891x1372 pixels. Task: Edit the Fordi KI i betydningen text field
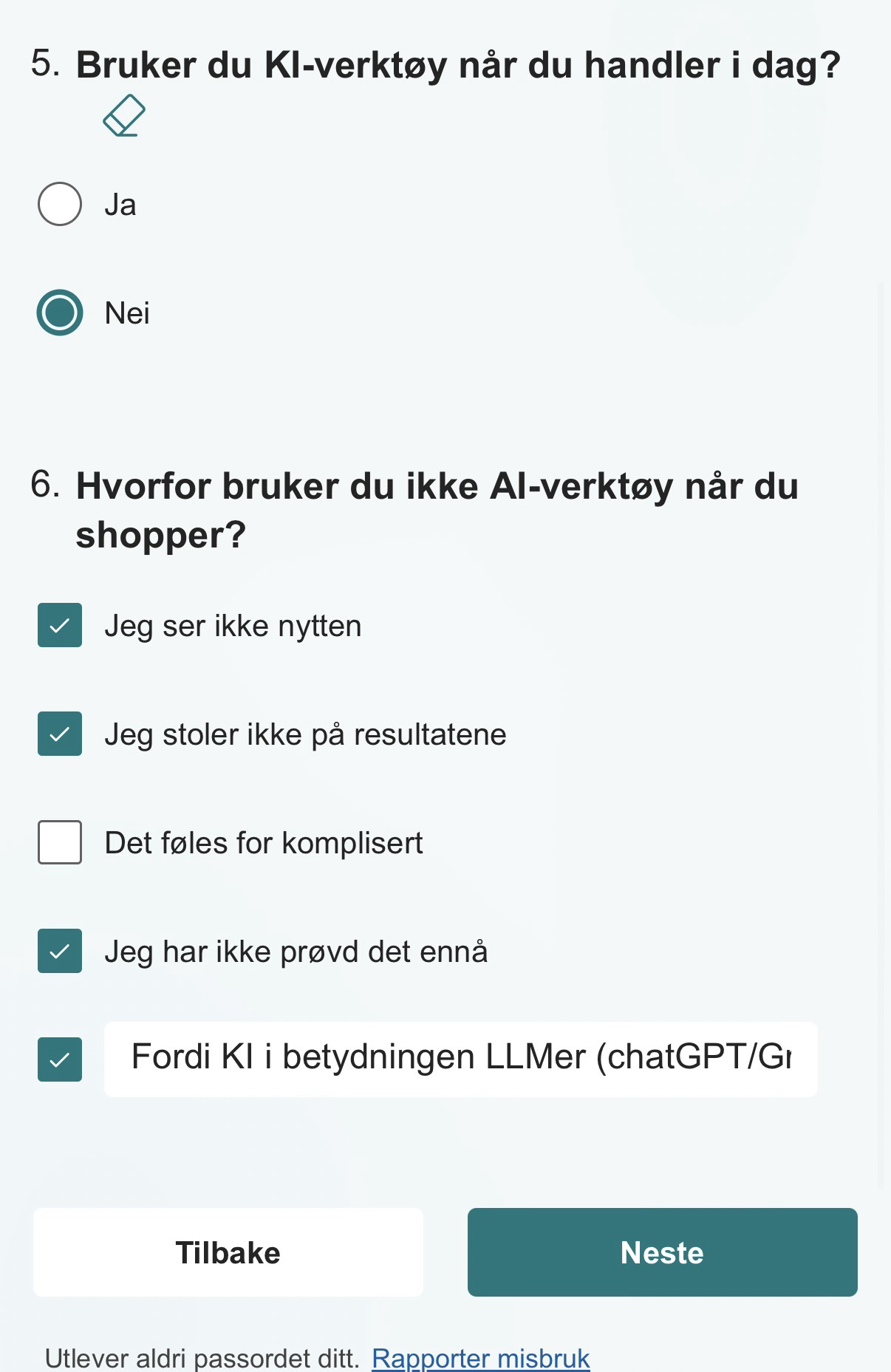(460, 1058)
